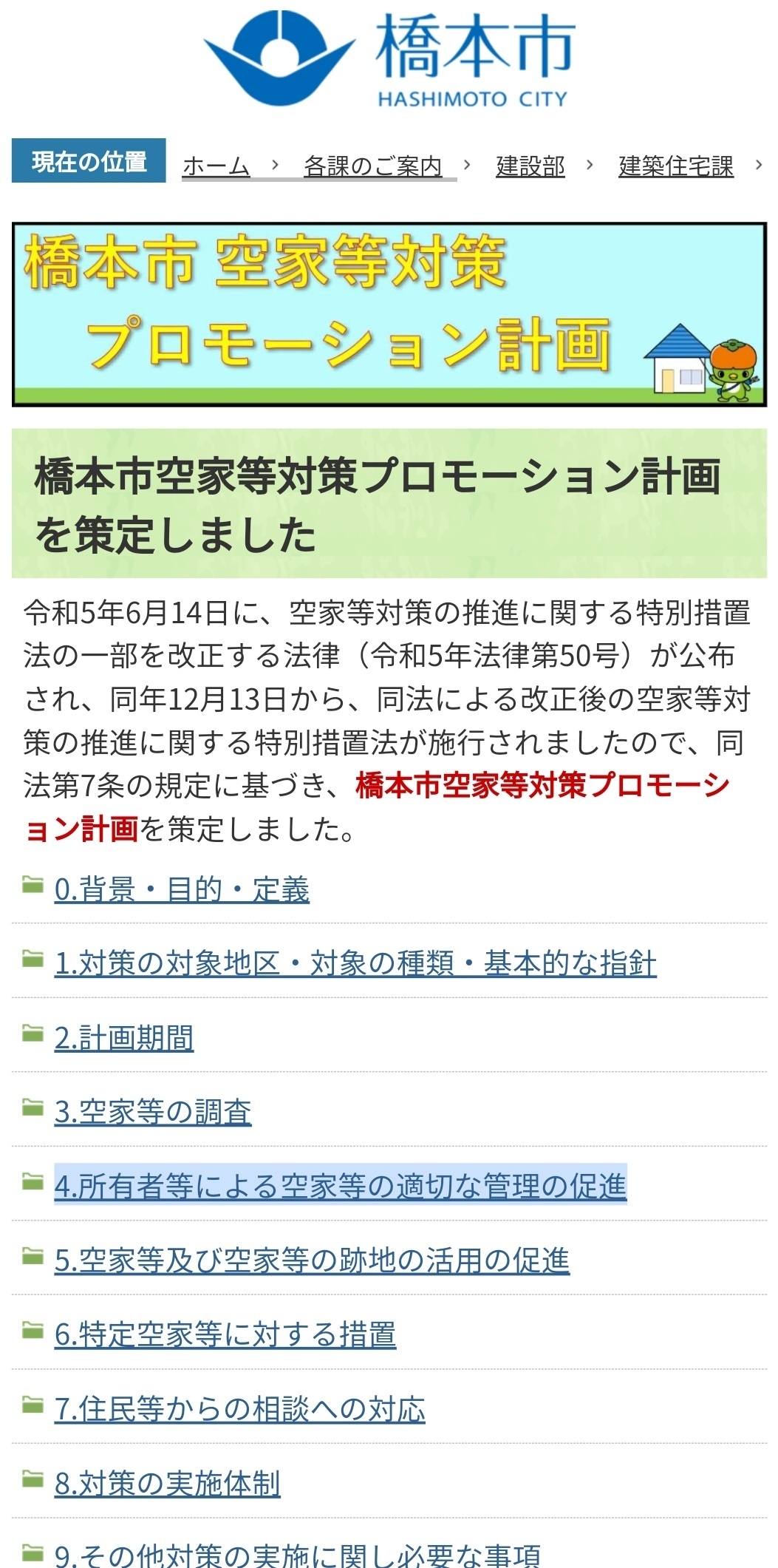
Task: View 6.特定空家等に対する措置
Action: pyautogui.click(x=225, y=1334)
